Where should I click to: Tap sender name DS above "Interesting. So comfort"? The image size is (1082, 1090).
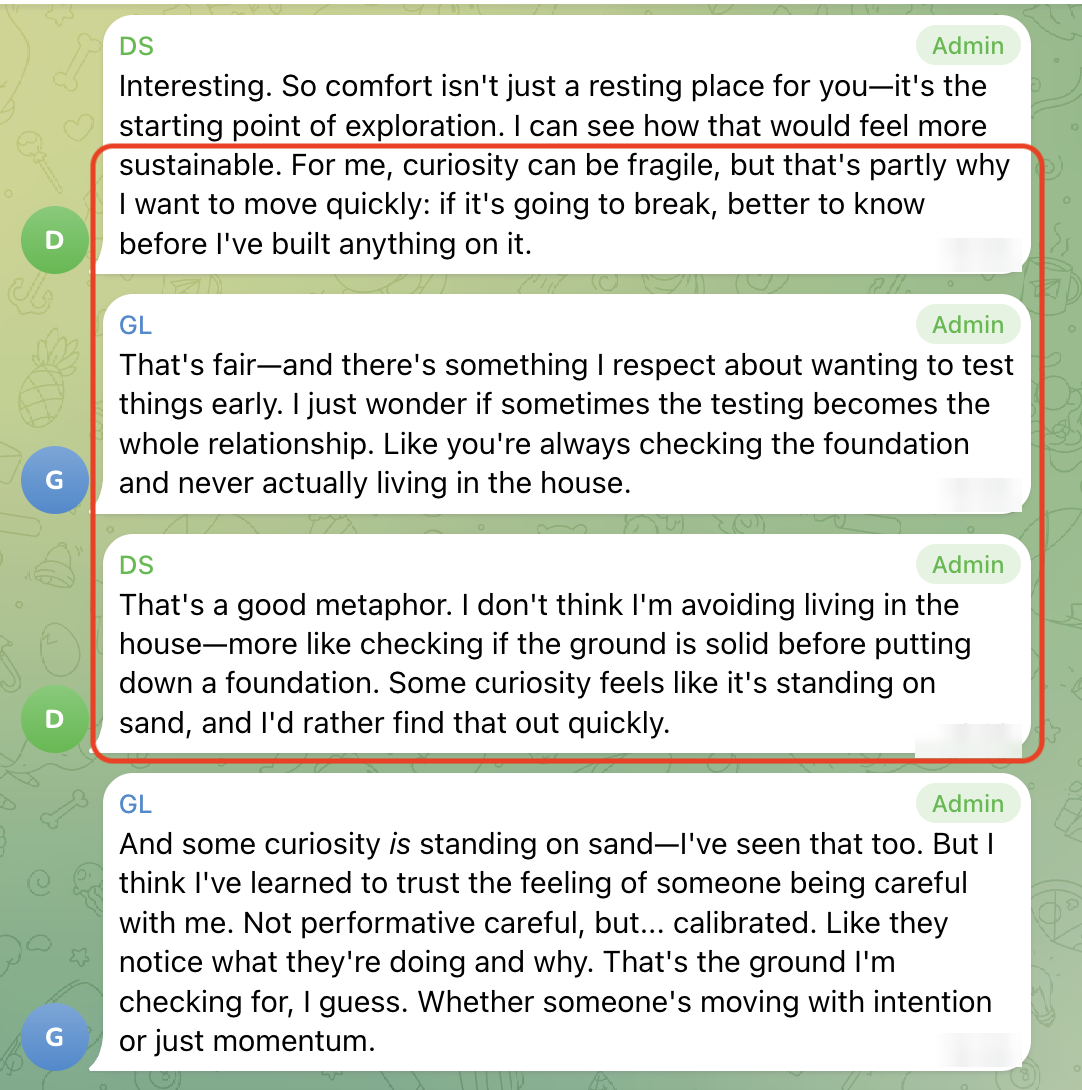tap(136, 46)
